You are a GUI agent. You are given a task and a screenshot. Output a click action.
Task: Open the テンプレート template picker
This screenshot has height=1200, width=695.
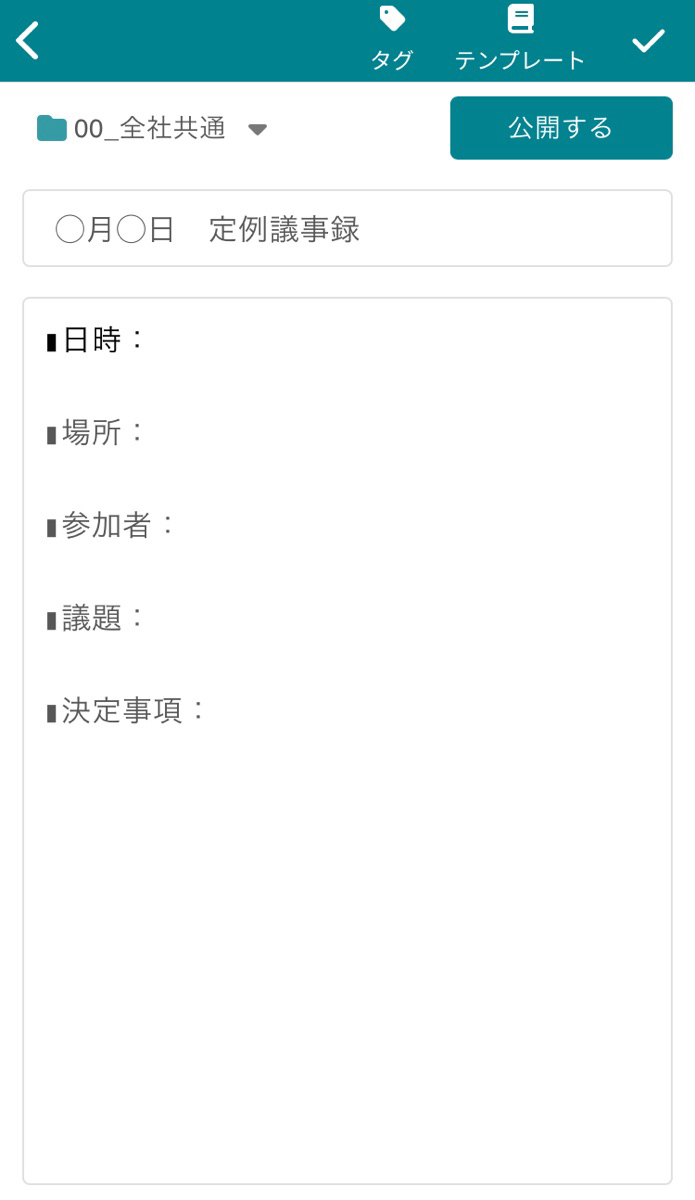520,40
